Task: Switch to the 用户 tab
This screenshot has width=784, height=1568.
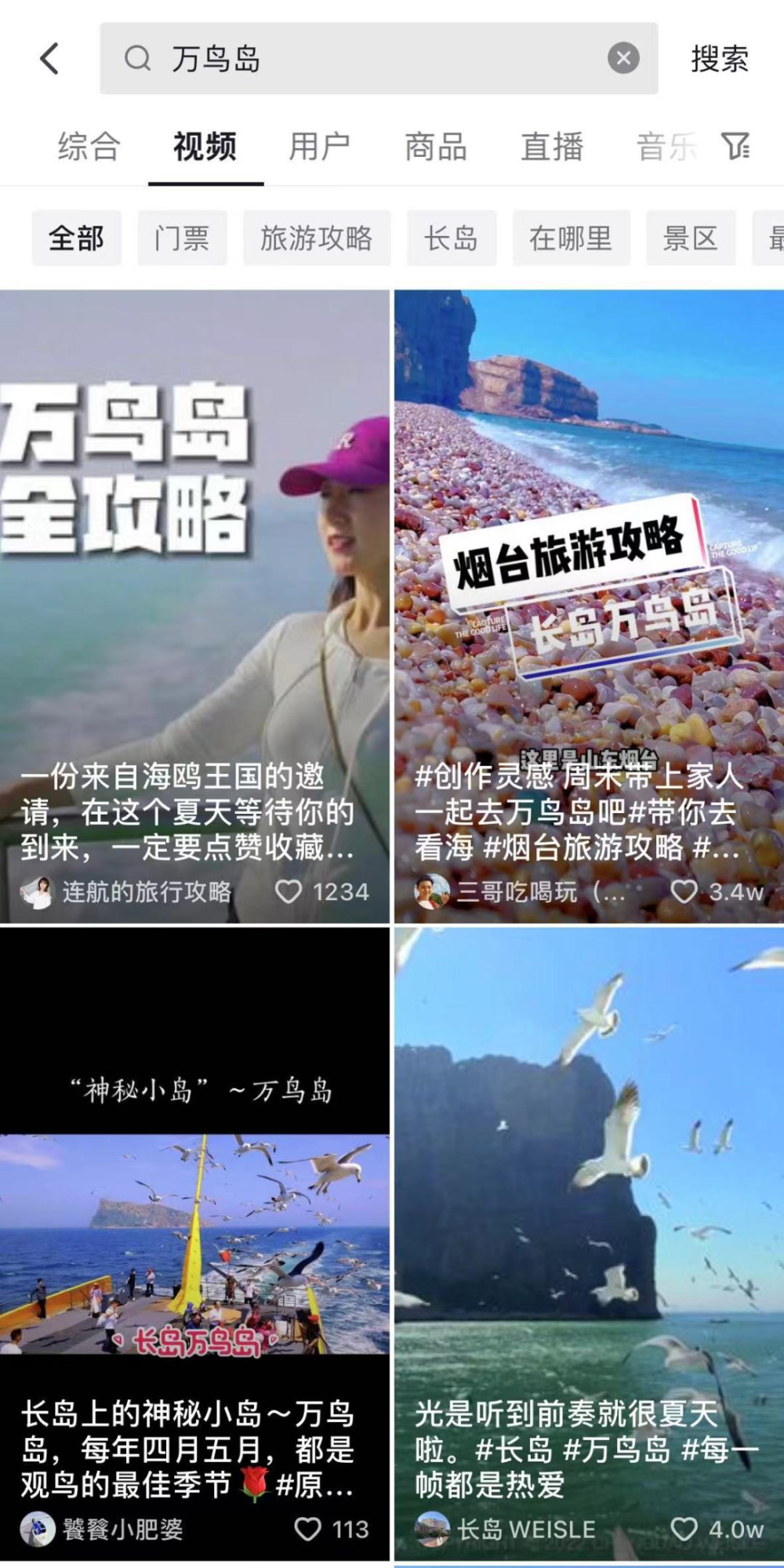Action: 319,147
